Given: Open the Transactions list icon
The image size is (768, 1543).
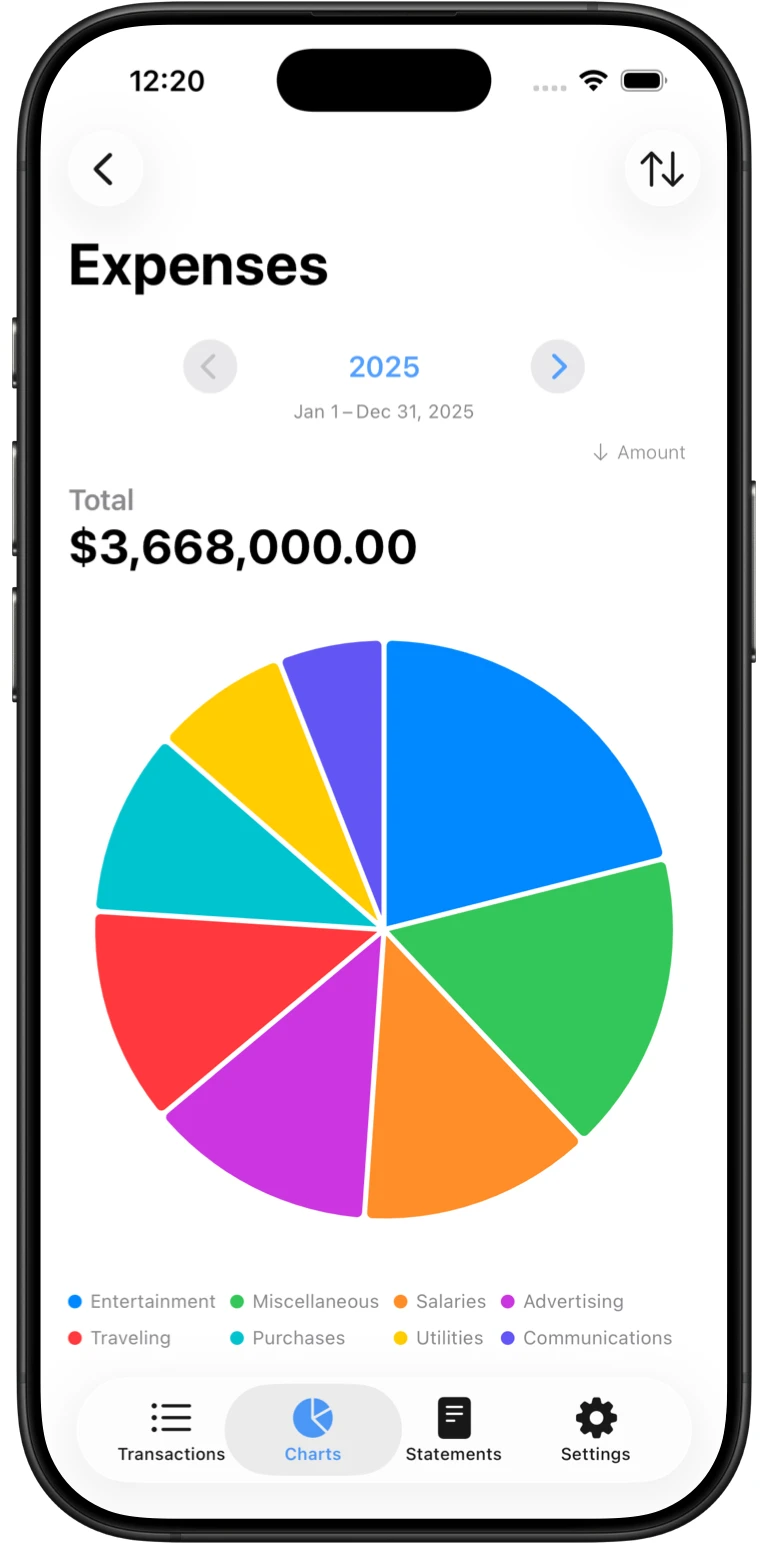Looking at the screenshot, I should [170, 1416].
